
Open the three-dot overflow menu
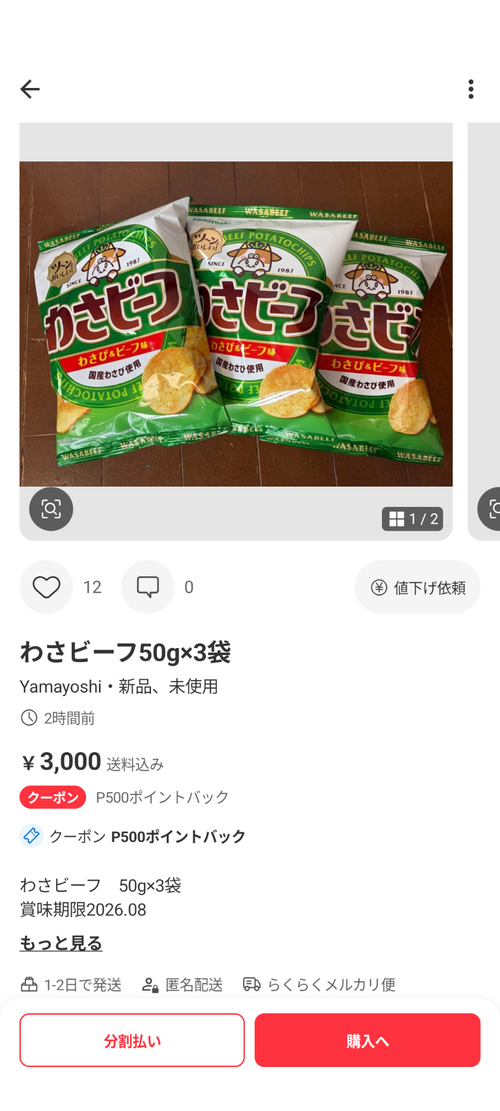pos(470,89)
